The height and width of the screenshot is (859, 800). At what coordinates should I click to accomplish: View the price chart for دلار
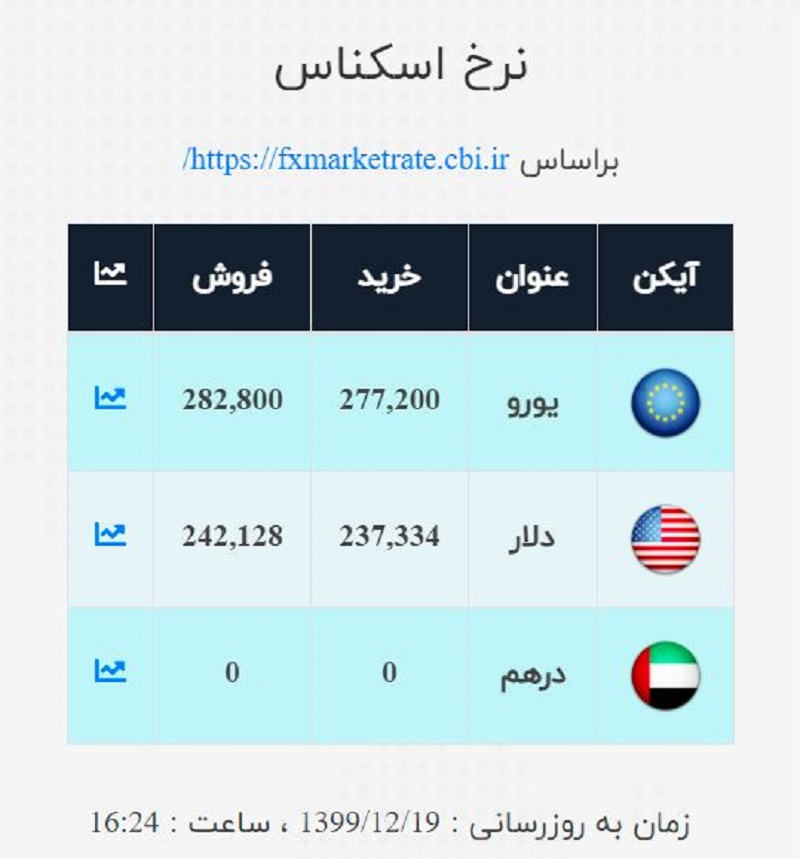point(110,535)
